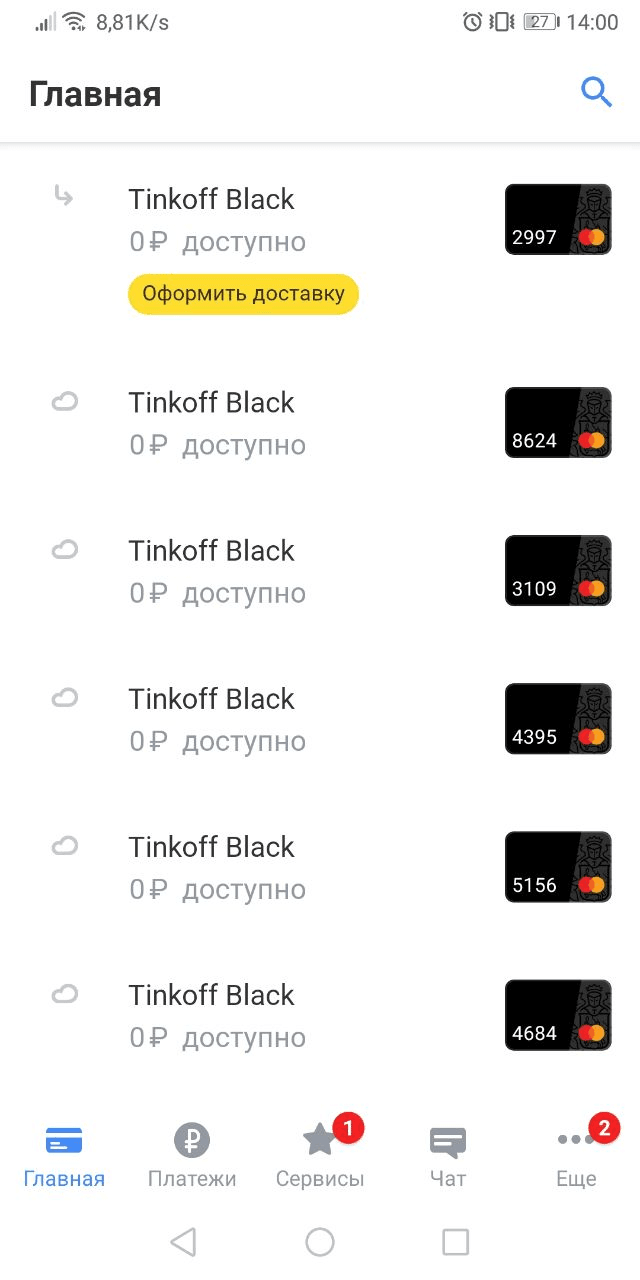The width and height of the screenshot is (640, 1280).
Task: Select the Главная tab
Action: (x=64, y=1156)
